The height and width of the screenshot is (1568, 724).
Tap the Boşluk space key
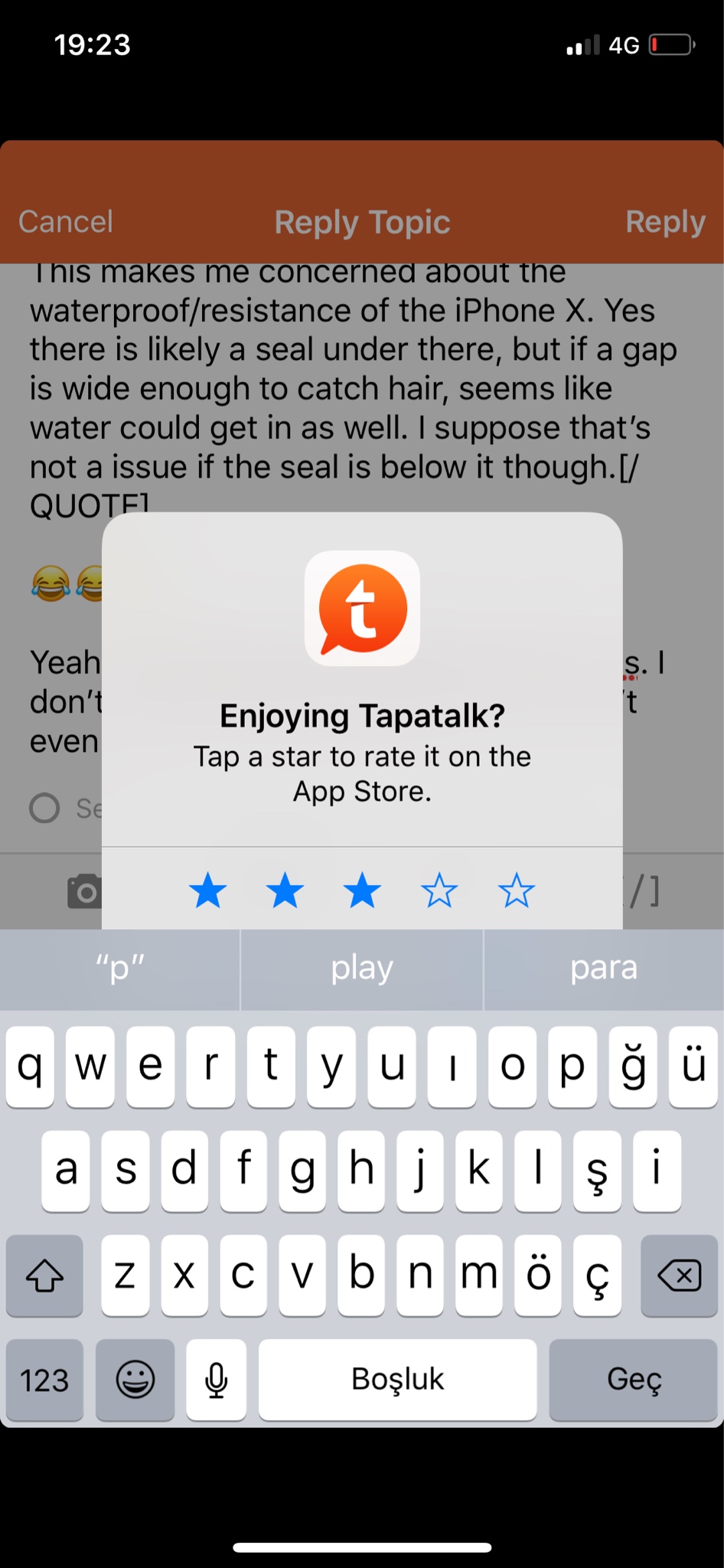coord(397,1380)
